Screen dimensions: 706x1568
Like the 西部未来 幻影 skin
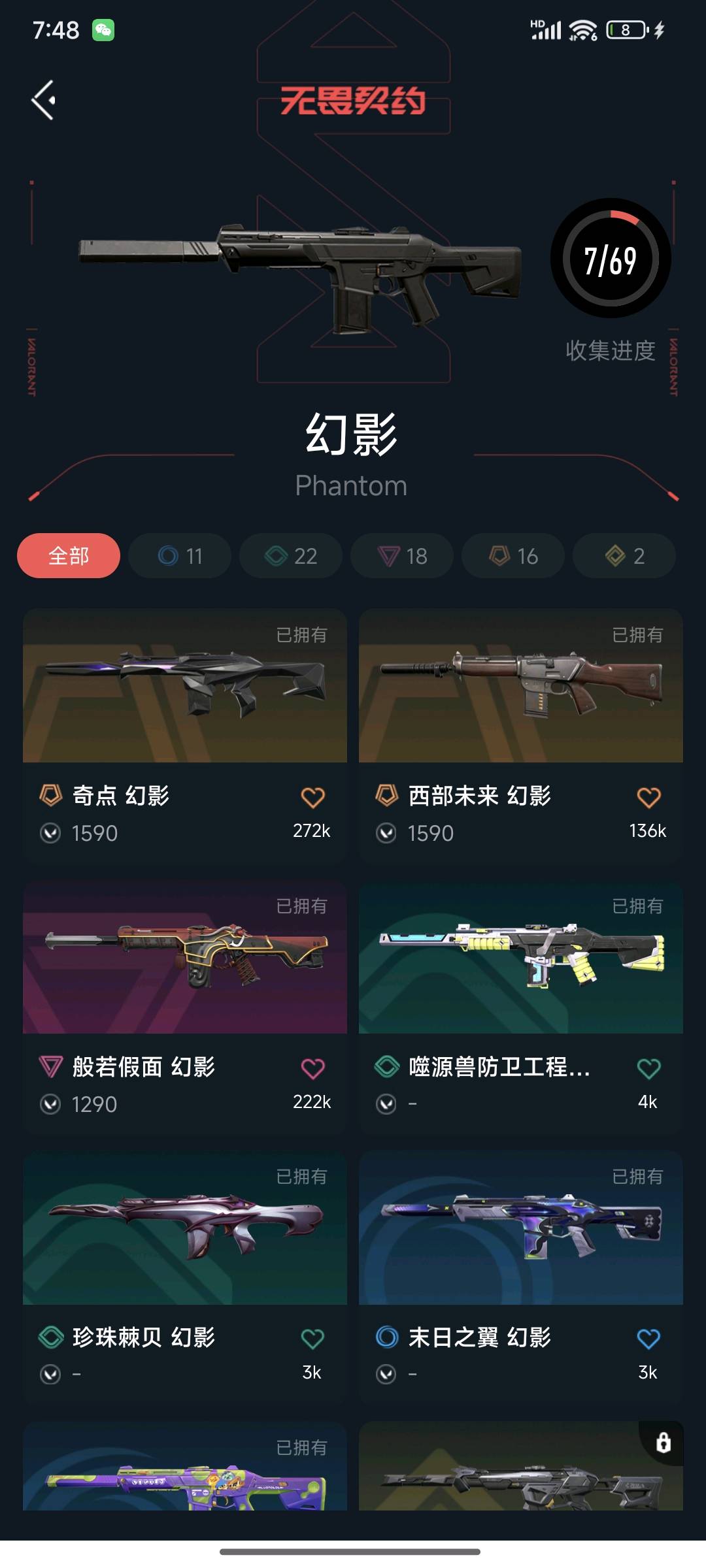coord(648,798)
